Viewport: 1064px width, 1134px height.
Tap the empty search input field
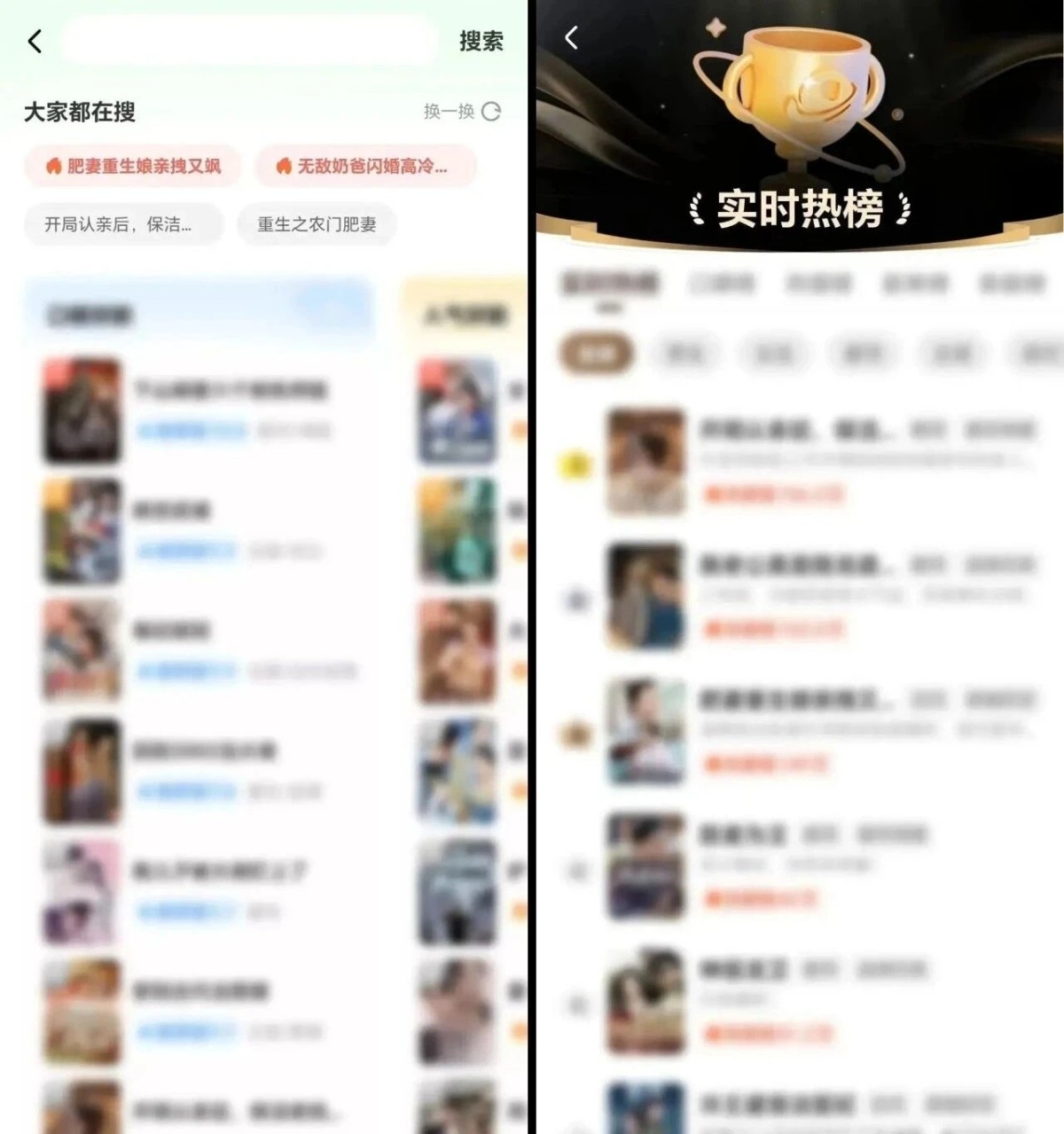[248, 41]
